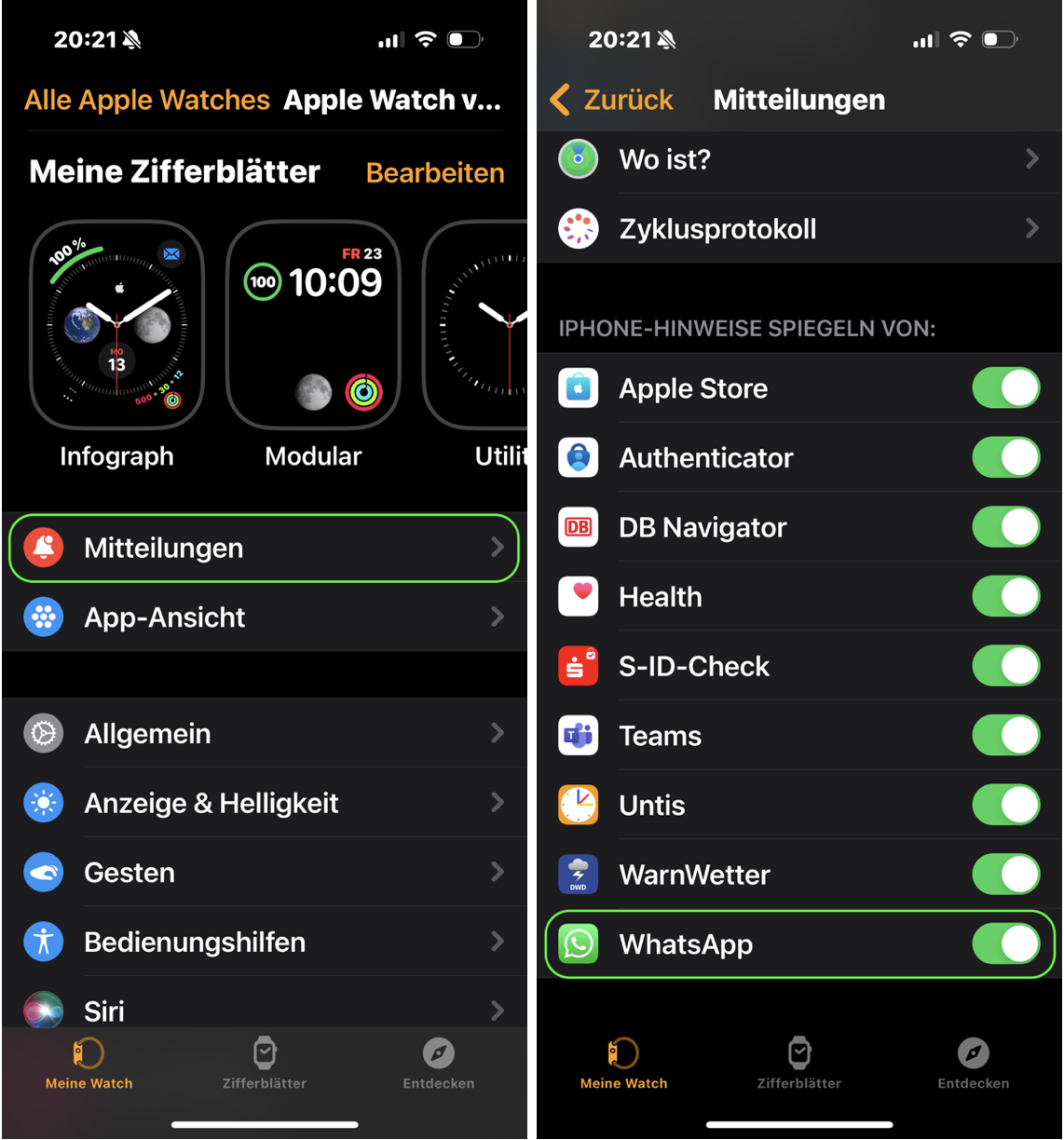
Task: Switch off Untis notification mirroring
Action: tap(1005, 806)
